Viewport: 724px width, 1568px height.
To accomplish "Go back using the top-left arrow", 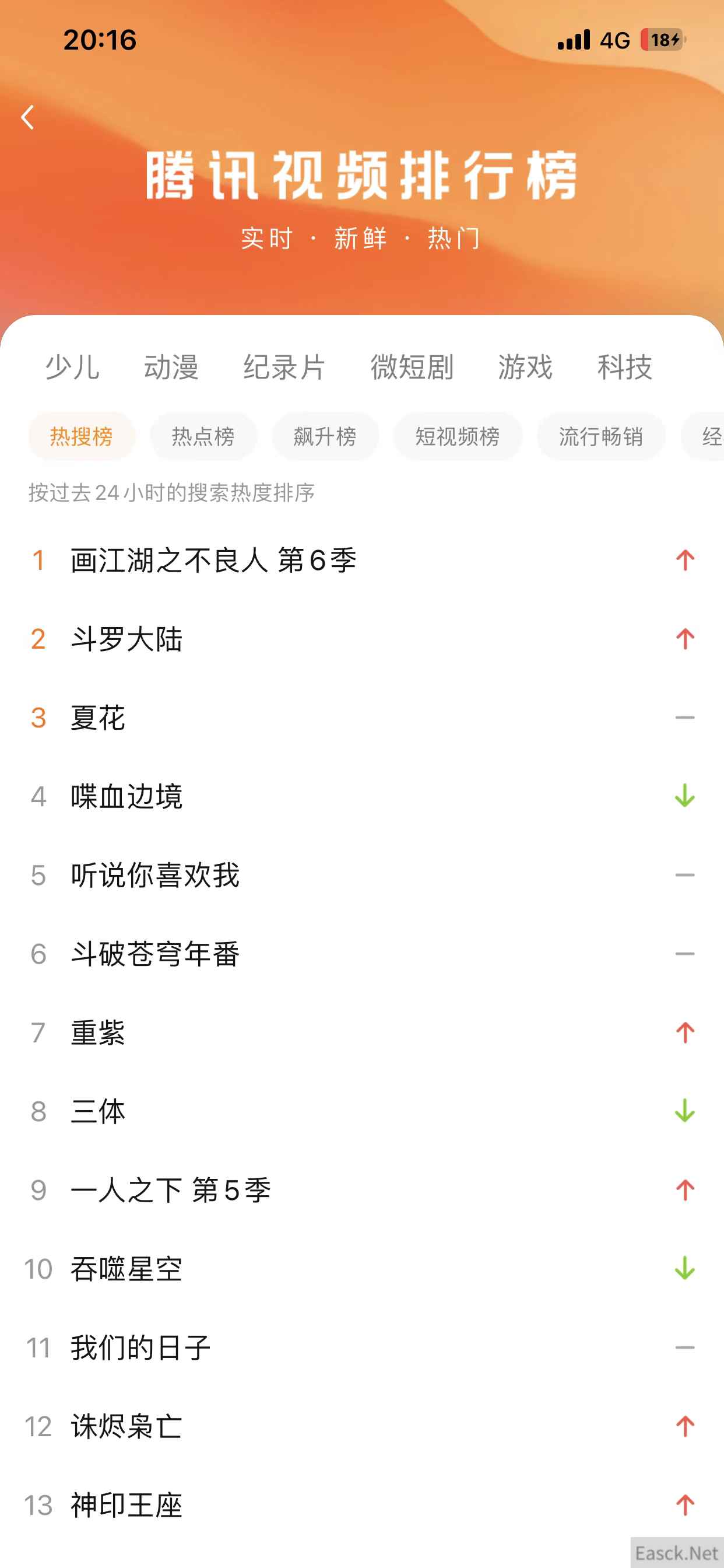I will [x=27, y=117].
